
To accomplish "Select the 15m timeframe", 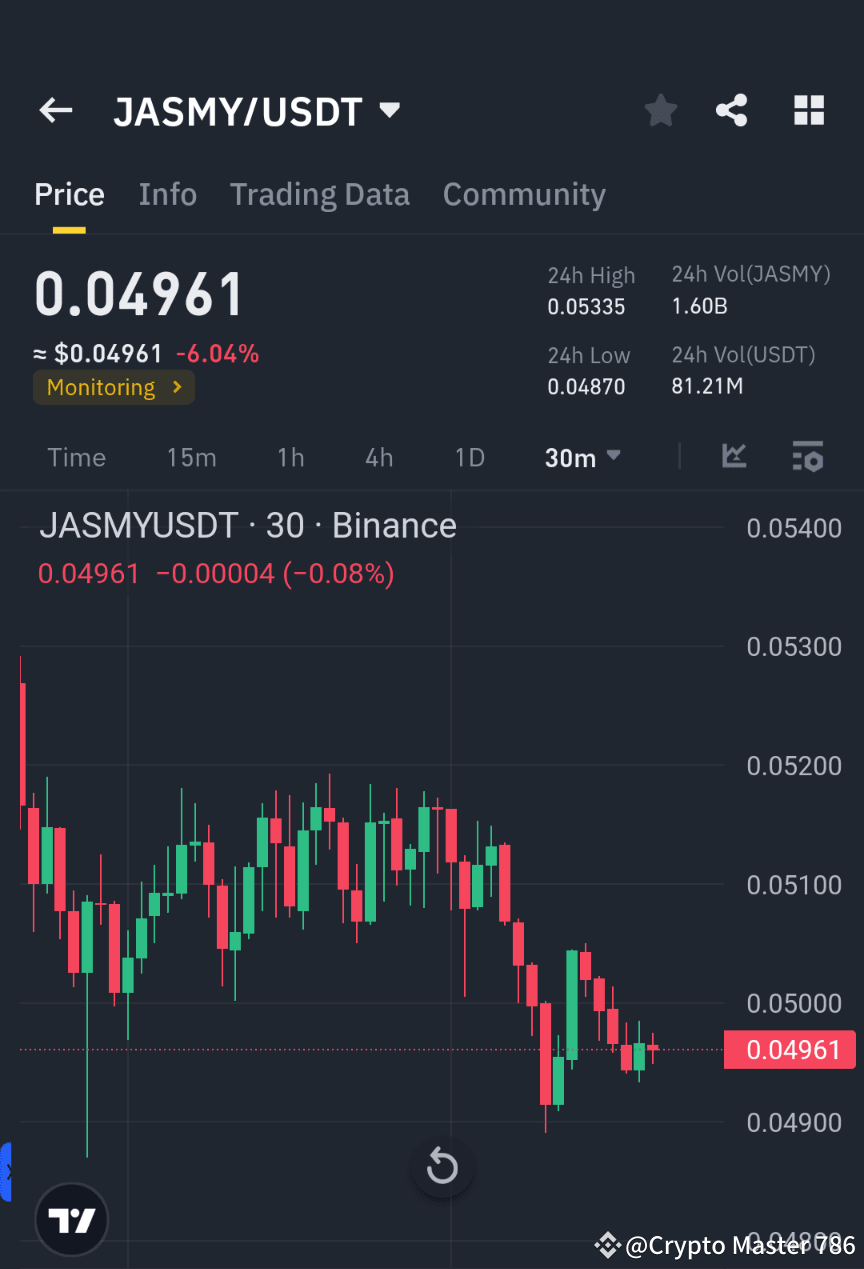I will [191, 457].
